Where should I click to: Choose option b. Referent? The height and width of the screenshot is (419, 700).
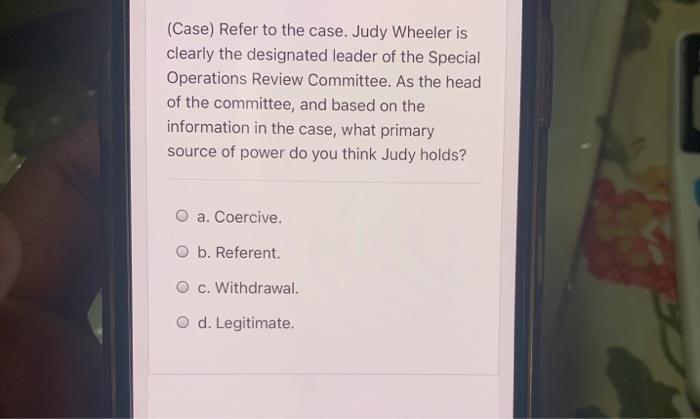pos(181,253)
